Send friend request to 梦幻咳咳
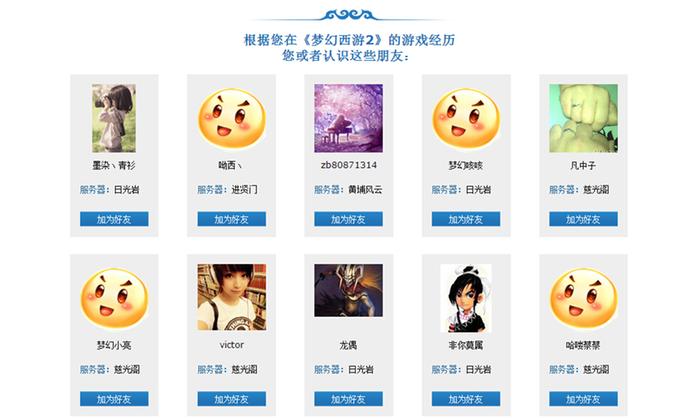 (x=466, y=219)
